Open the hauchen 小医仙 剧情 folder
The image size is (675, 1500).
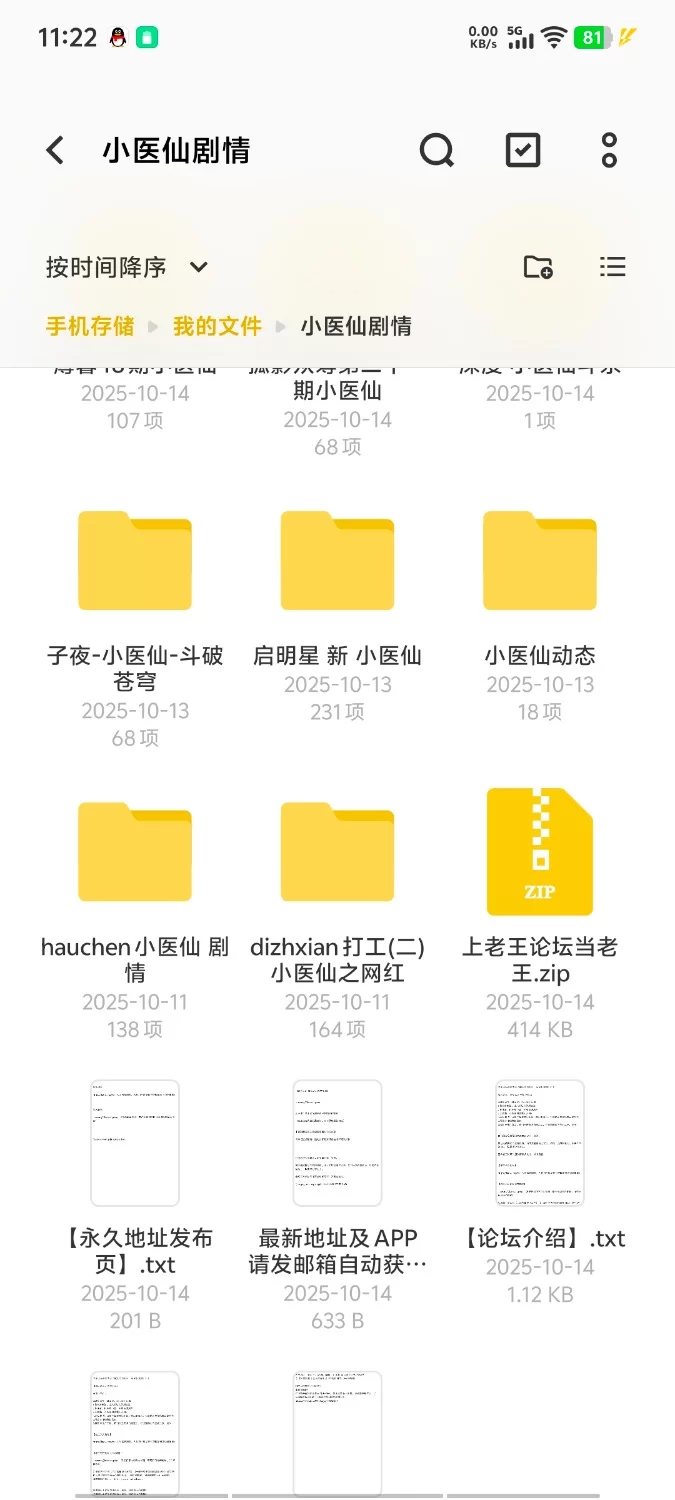135,852
